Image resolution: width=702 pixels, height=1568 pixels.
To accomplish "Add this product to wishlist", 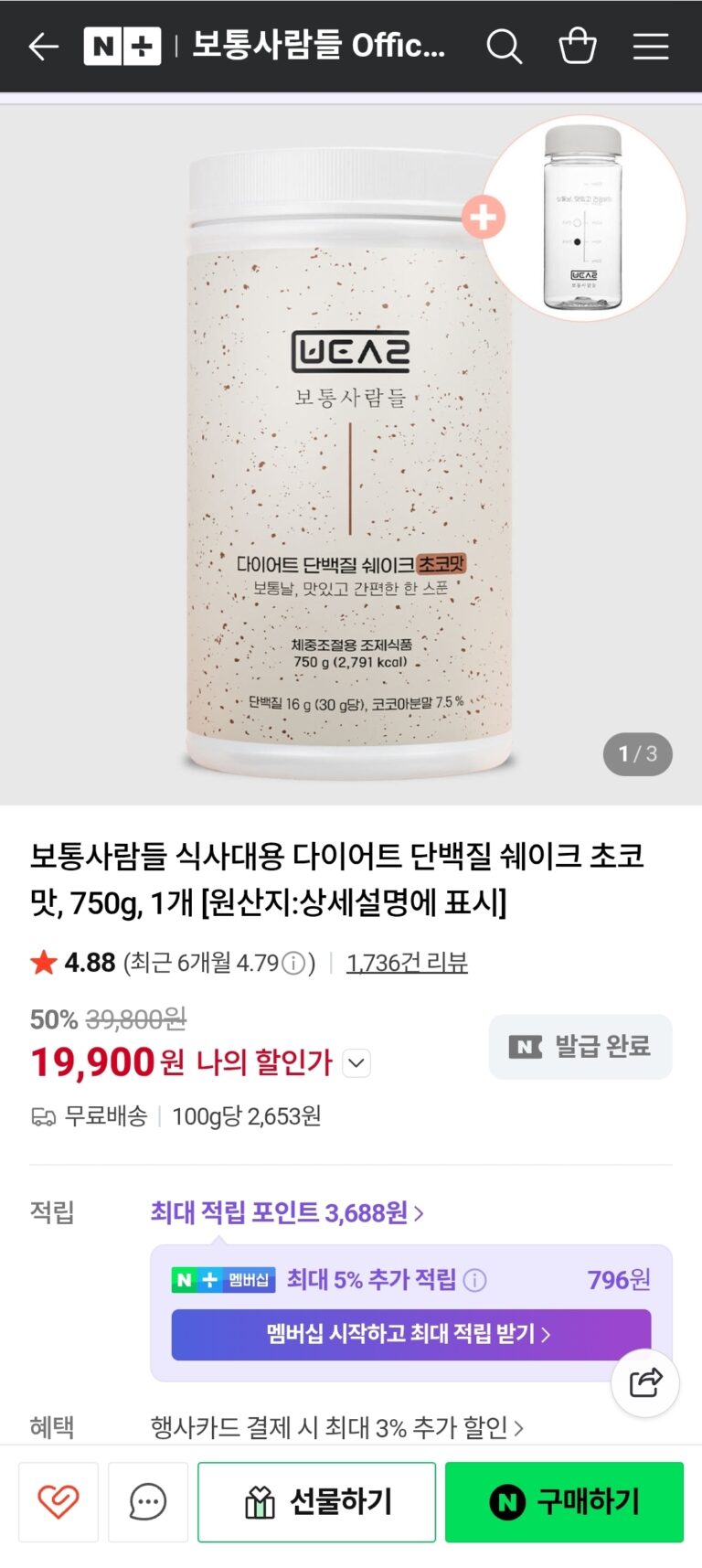I will [x=58, y=1501].
